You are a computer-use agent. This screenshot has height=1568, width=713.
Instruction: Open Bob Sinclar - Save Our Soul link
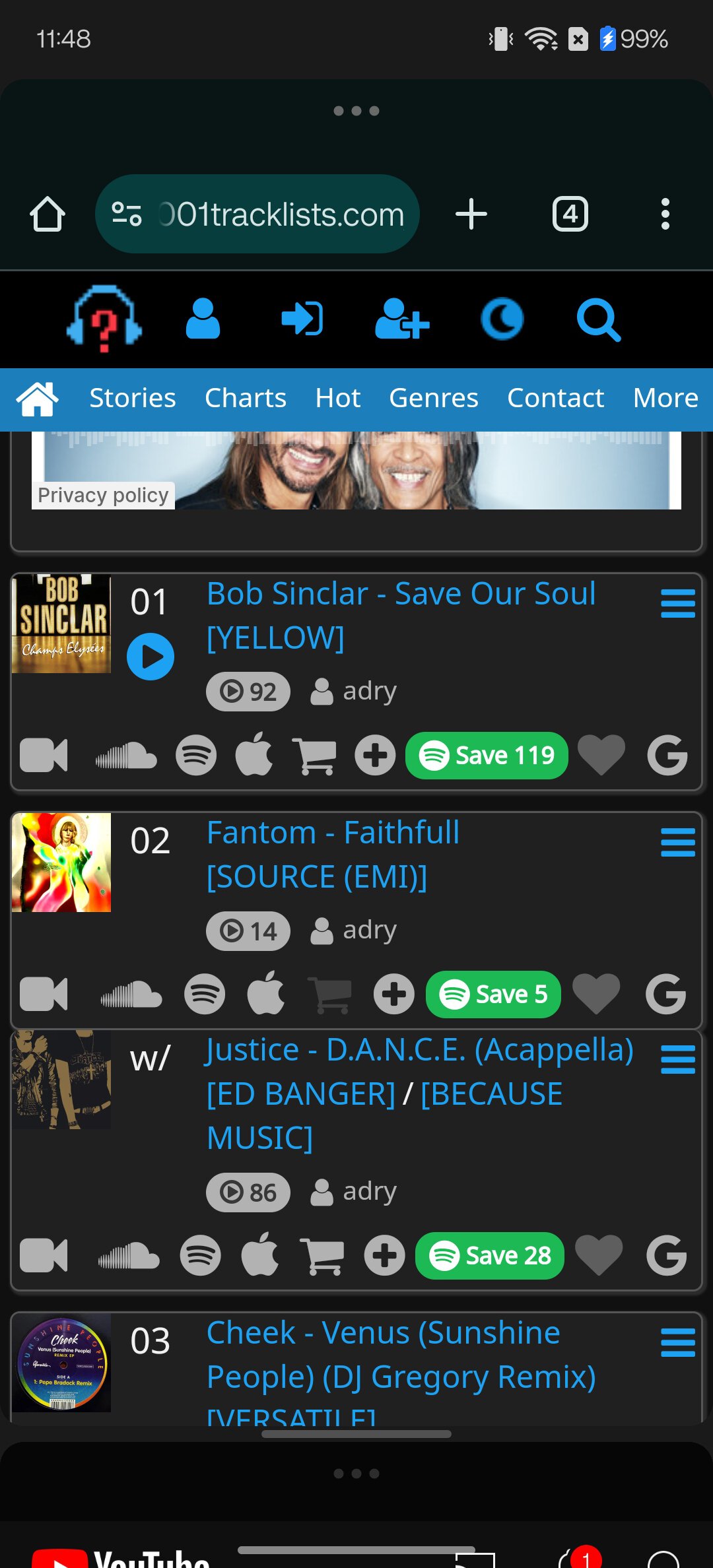pos(401,594)
